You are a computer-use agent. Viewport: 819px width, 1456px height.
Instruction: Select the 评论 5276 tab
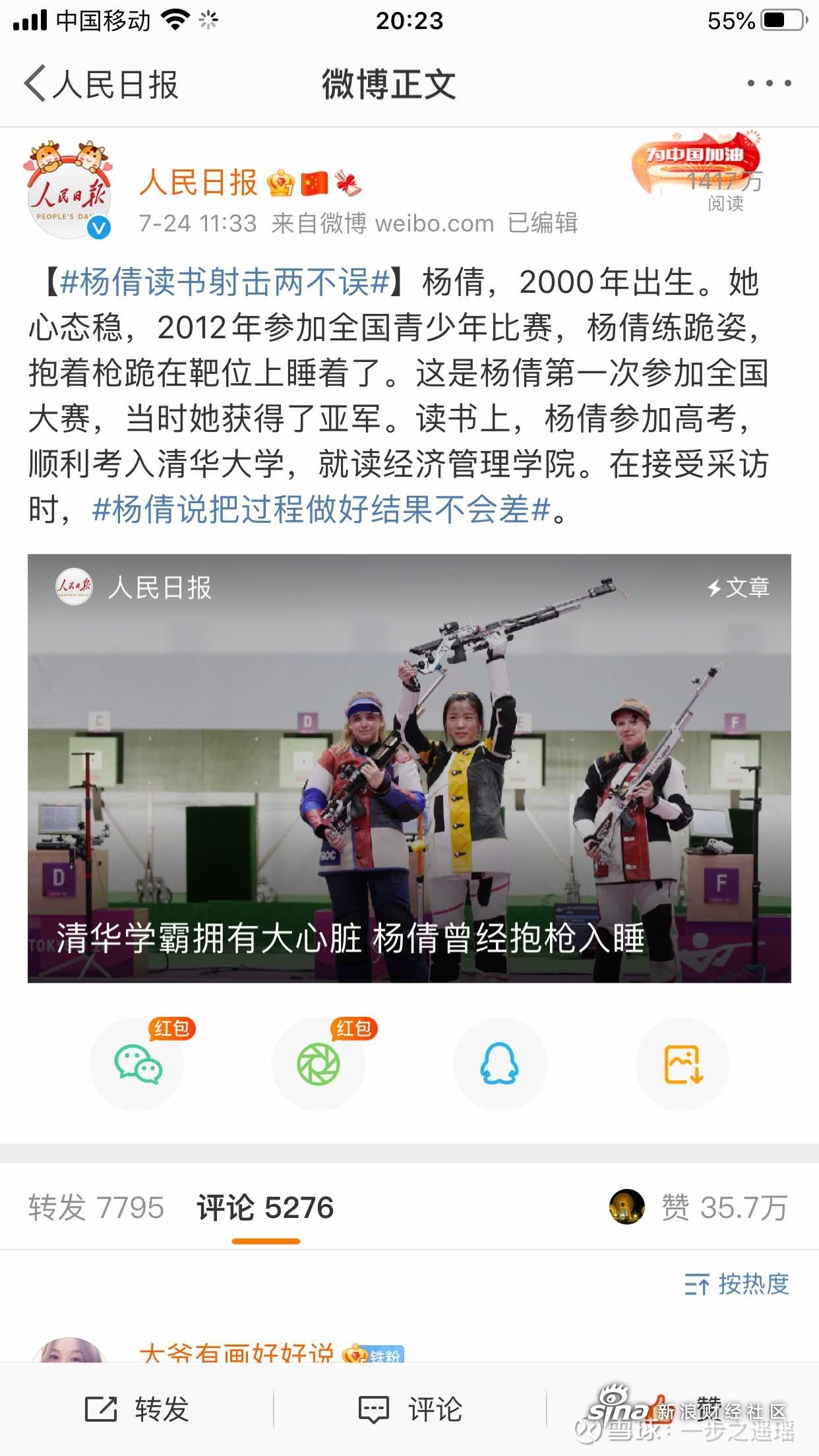pos(265,1207)
